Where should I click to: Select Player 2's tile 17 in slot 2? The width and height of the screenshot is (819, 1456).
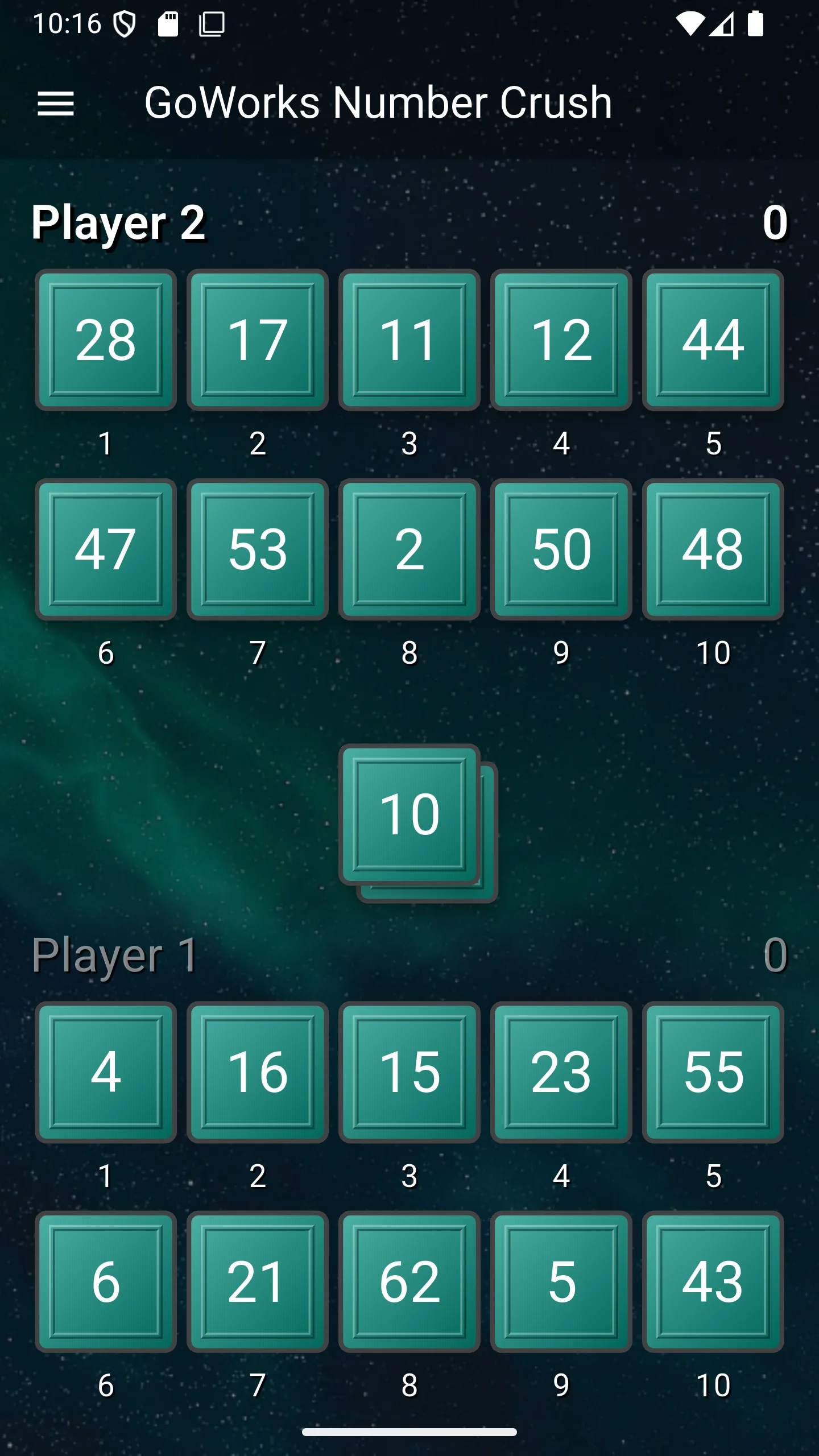click(x=258, y=340)
